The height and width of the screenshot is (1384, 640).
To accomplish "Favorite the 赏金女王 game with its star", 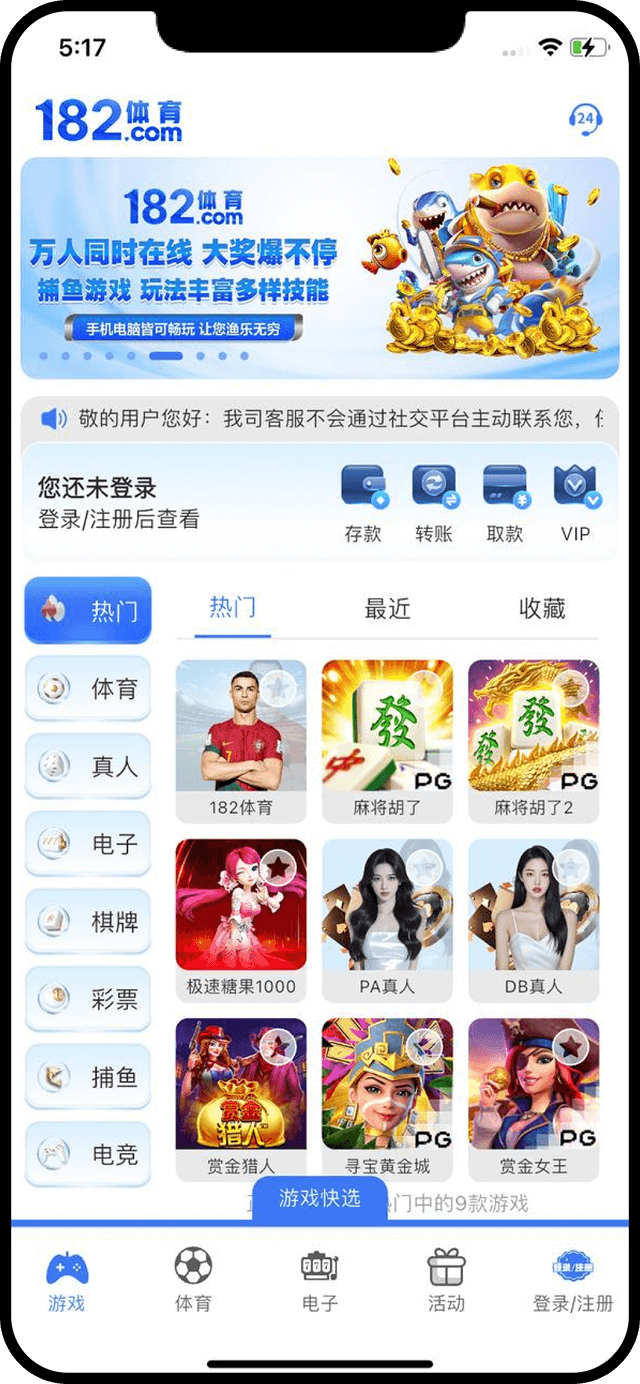I will coord(571,1046).
